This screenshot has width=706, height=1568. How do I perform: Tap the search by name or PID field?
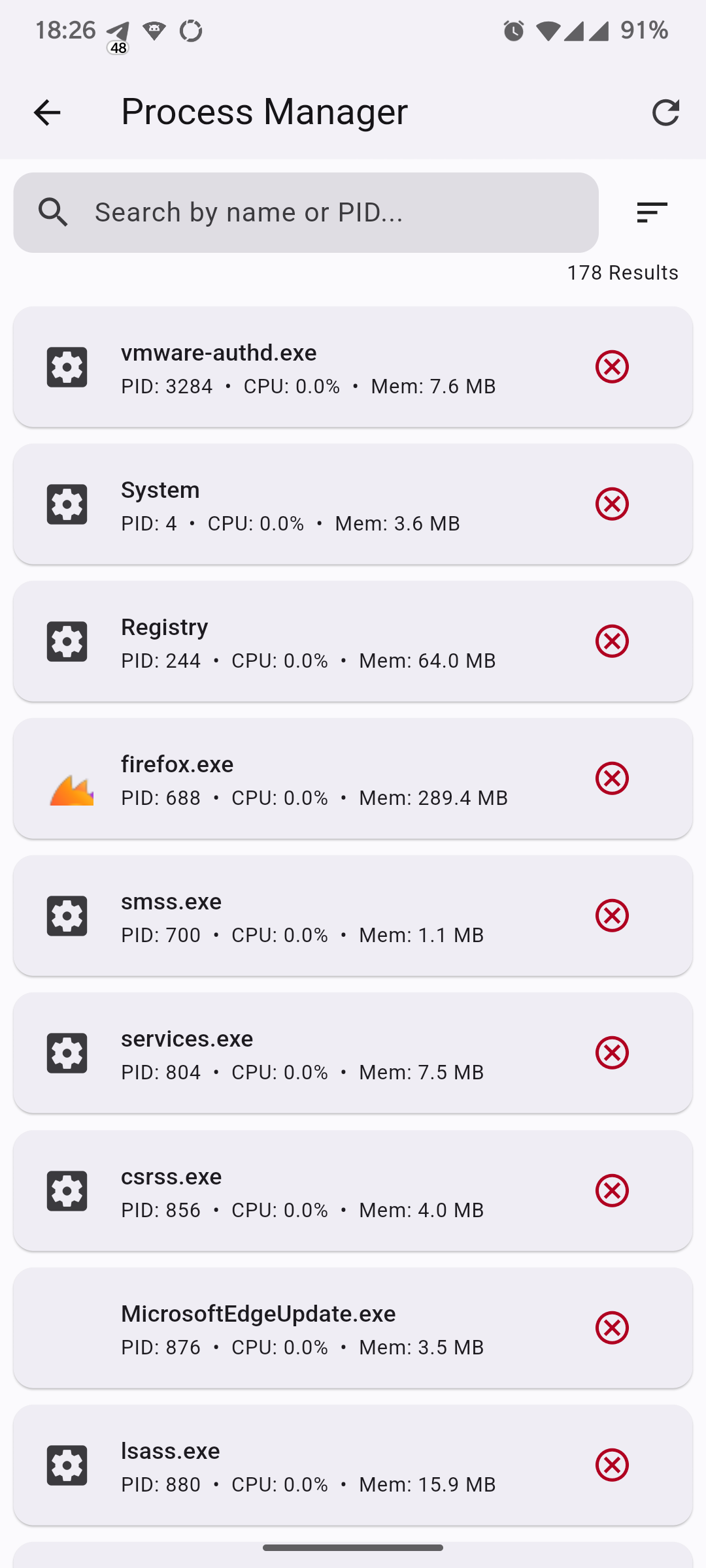click(306, 212)
